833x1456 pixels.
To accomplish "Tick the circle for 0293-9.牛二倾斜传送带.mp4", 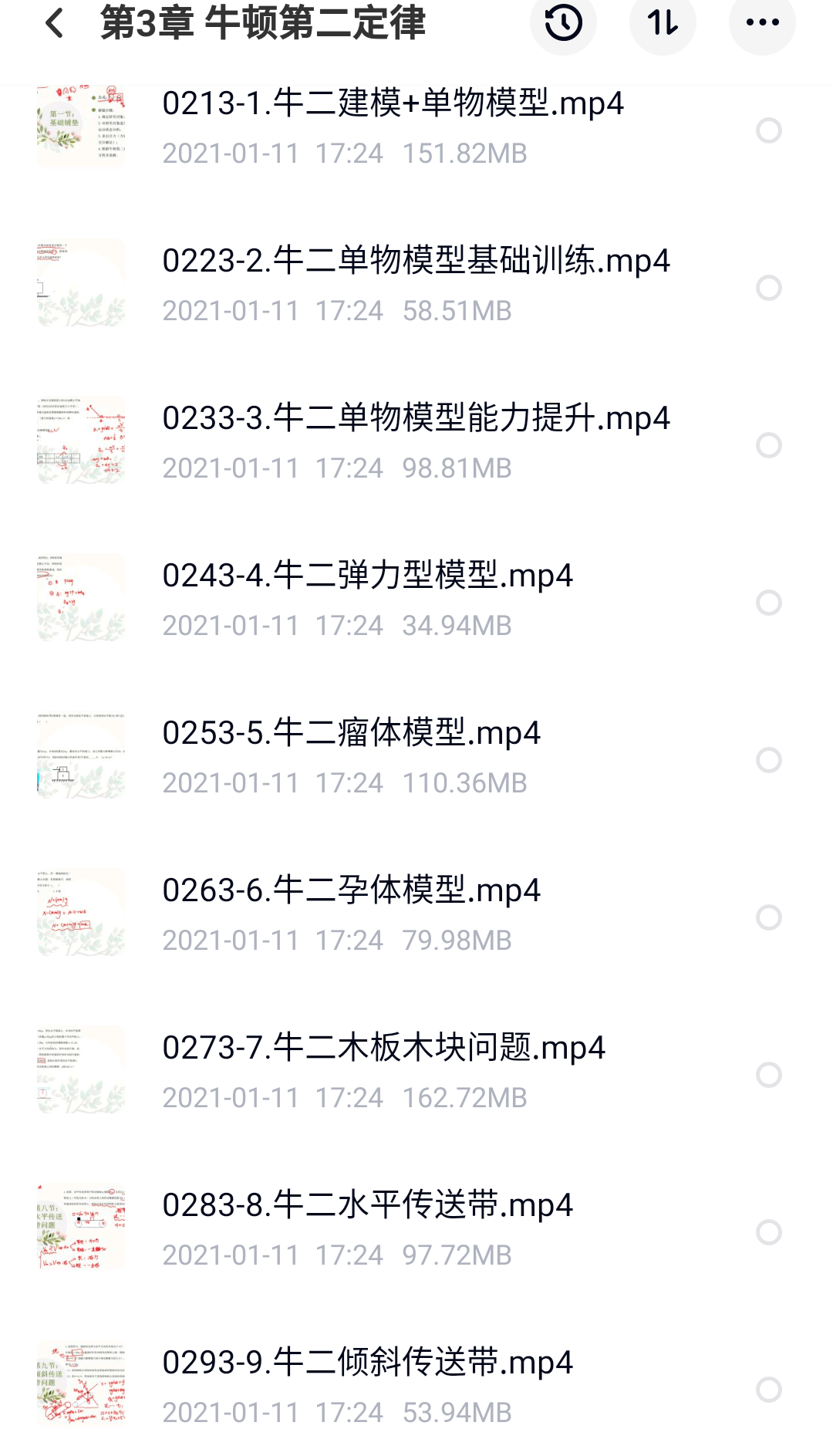I will coord(768,1390).
